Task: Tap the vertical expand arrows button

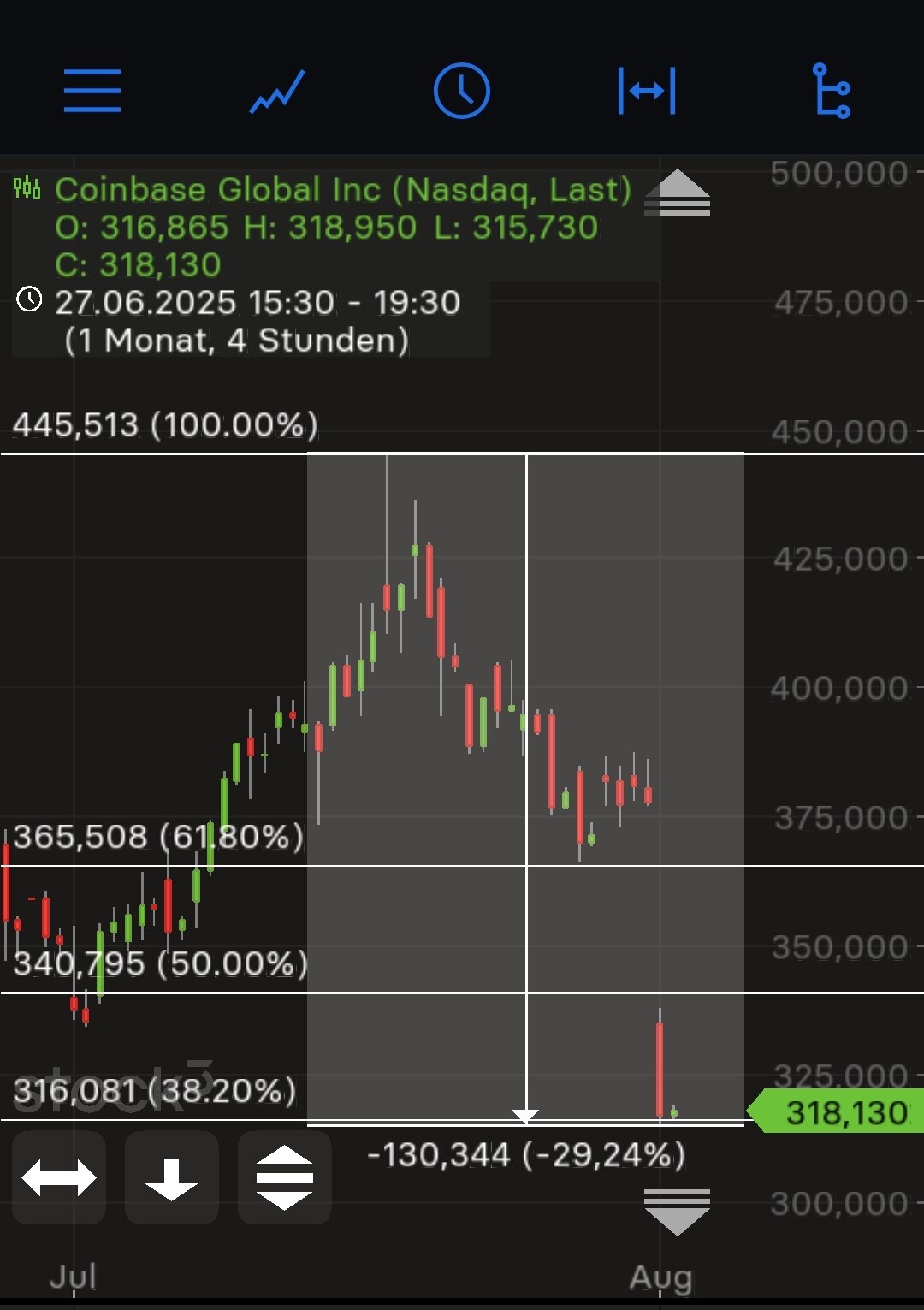Action: pyautogui.click(x=284, y=1178)
